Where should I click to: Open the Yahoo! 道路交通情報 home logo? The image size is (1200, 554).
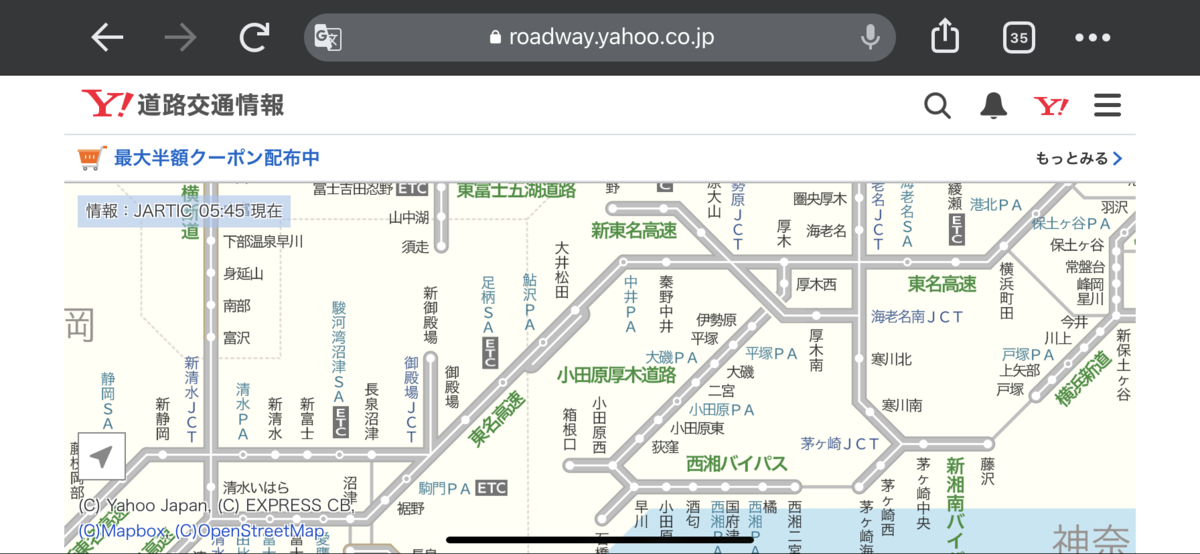pyautogui.click(x=183, y=105)
